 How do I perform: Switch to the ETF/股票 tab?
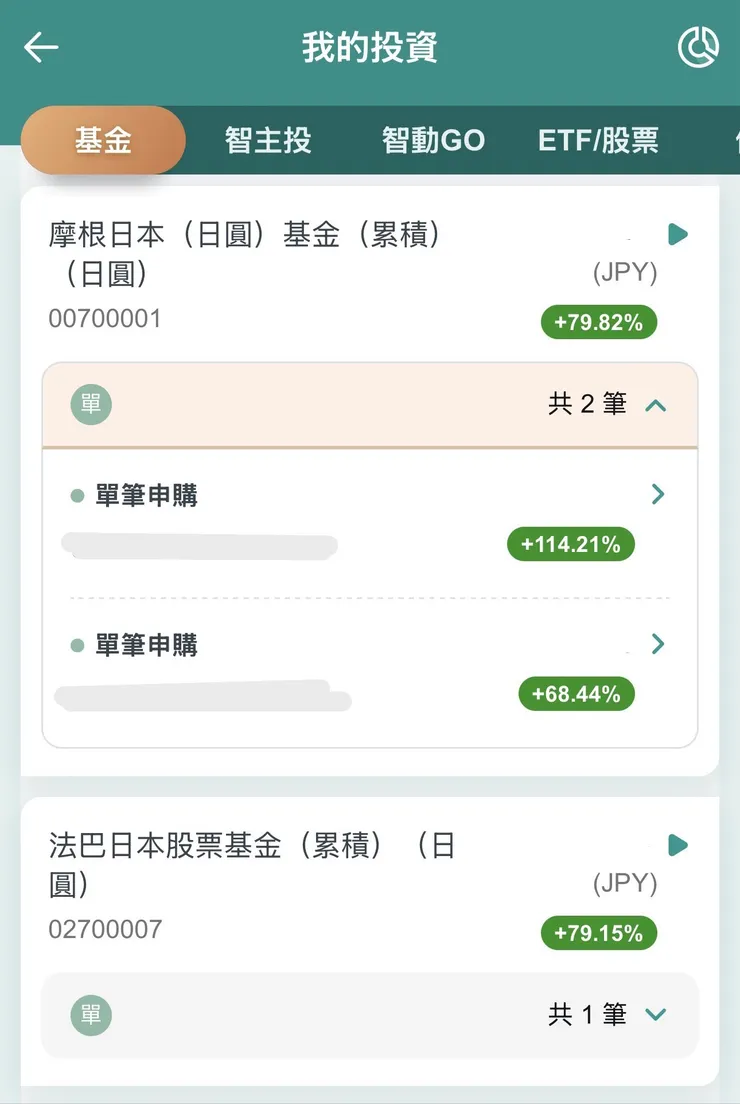pos(600,140)
